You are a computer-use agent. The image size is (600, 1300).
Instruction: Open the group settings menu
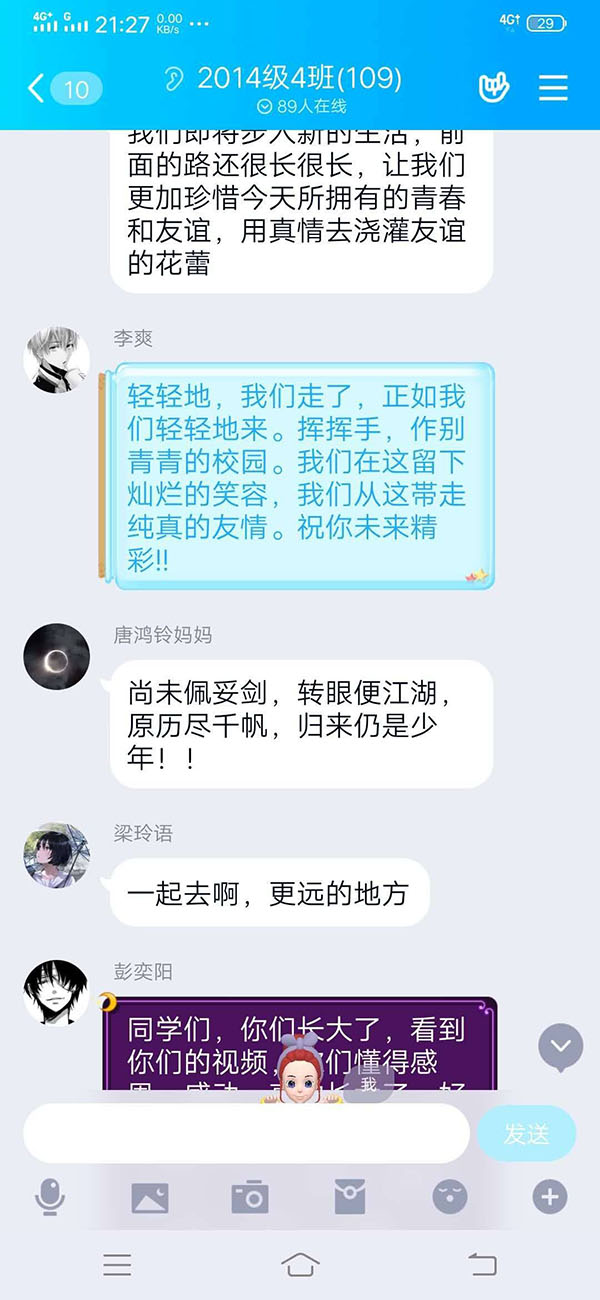553,88
